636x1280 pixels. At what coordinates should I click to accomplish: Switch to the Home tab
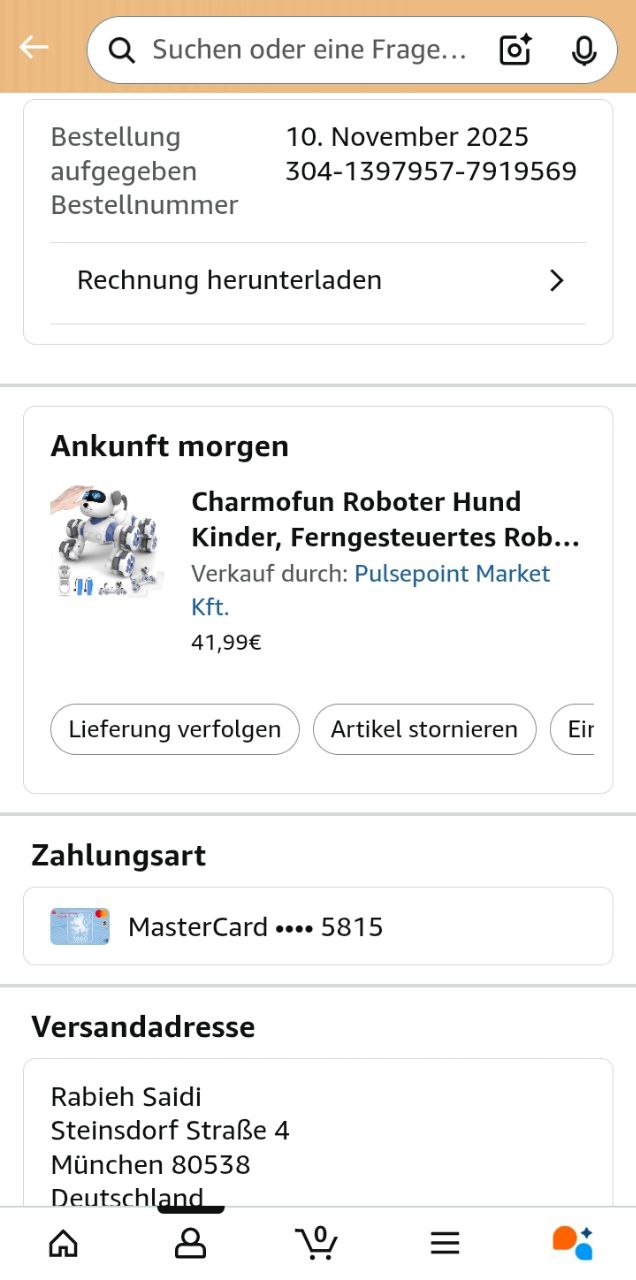pos(63,1242)
